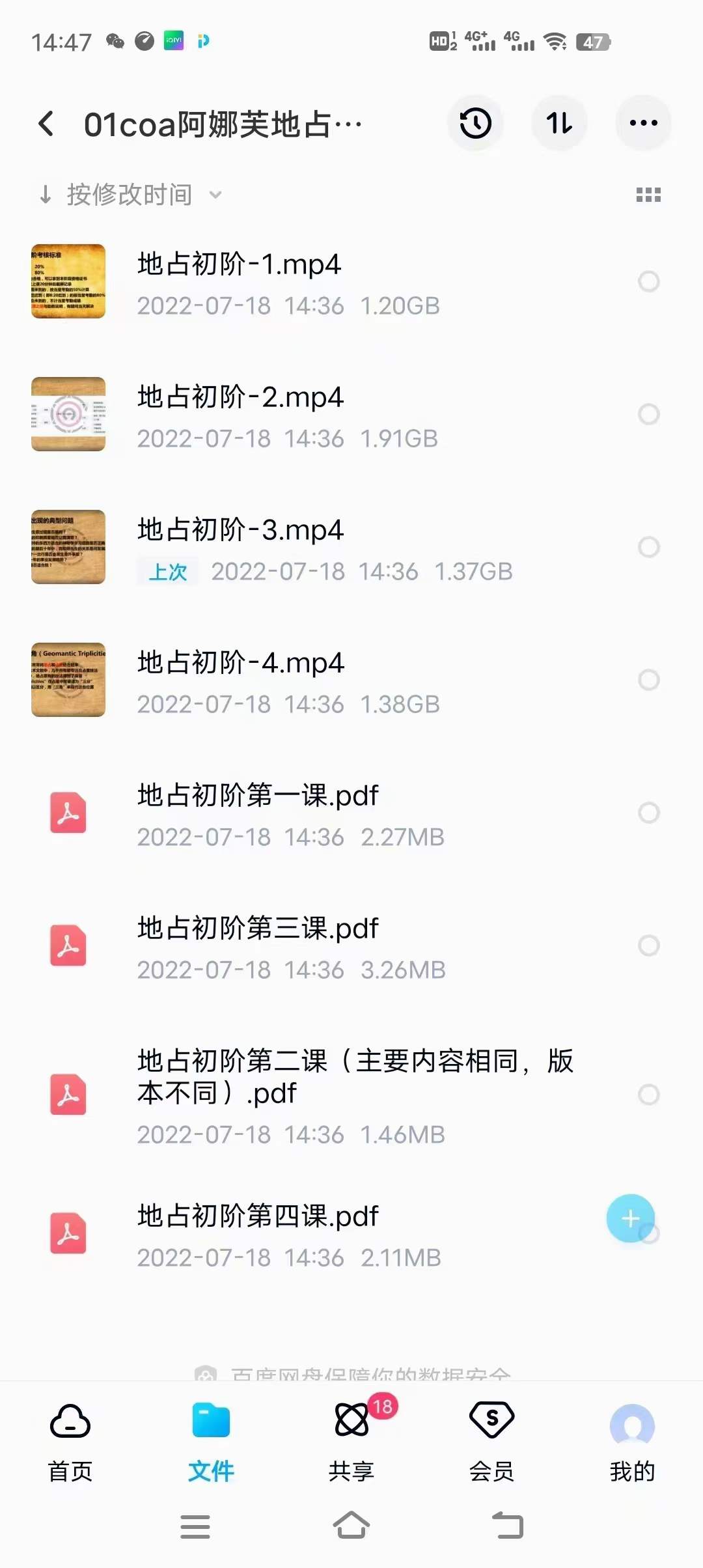Switch to the 文件 files tab

(211, 1419)
